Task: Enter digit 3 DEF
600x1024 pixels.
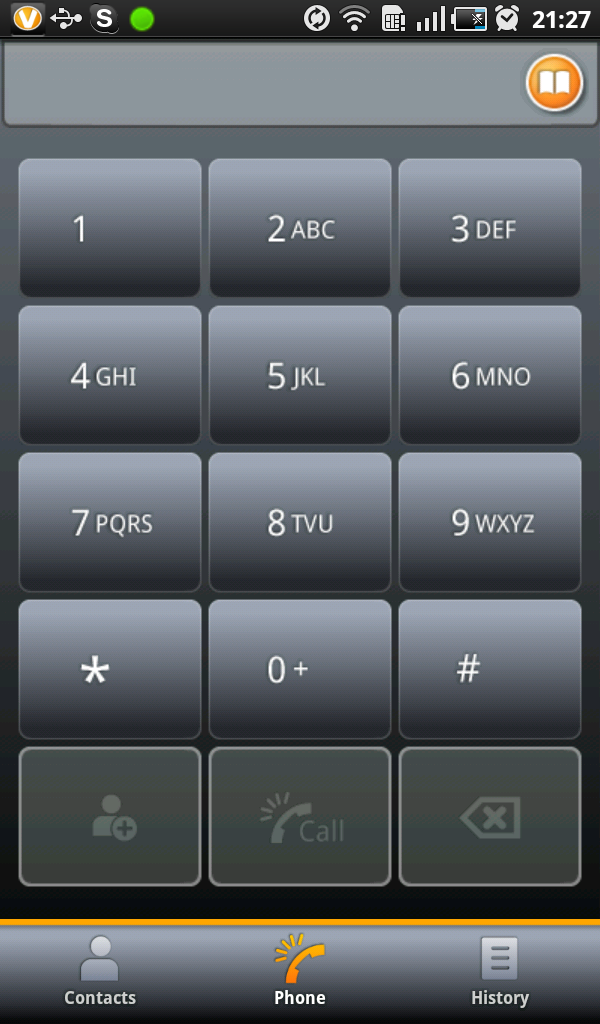Action: point(490,228)
